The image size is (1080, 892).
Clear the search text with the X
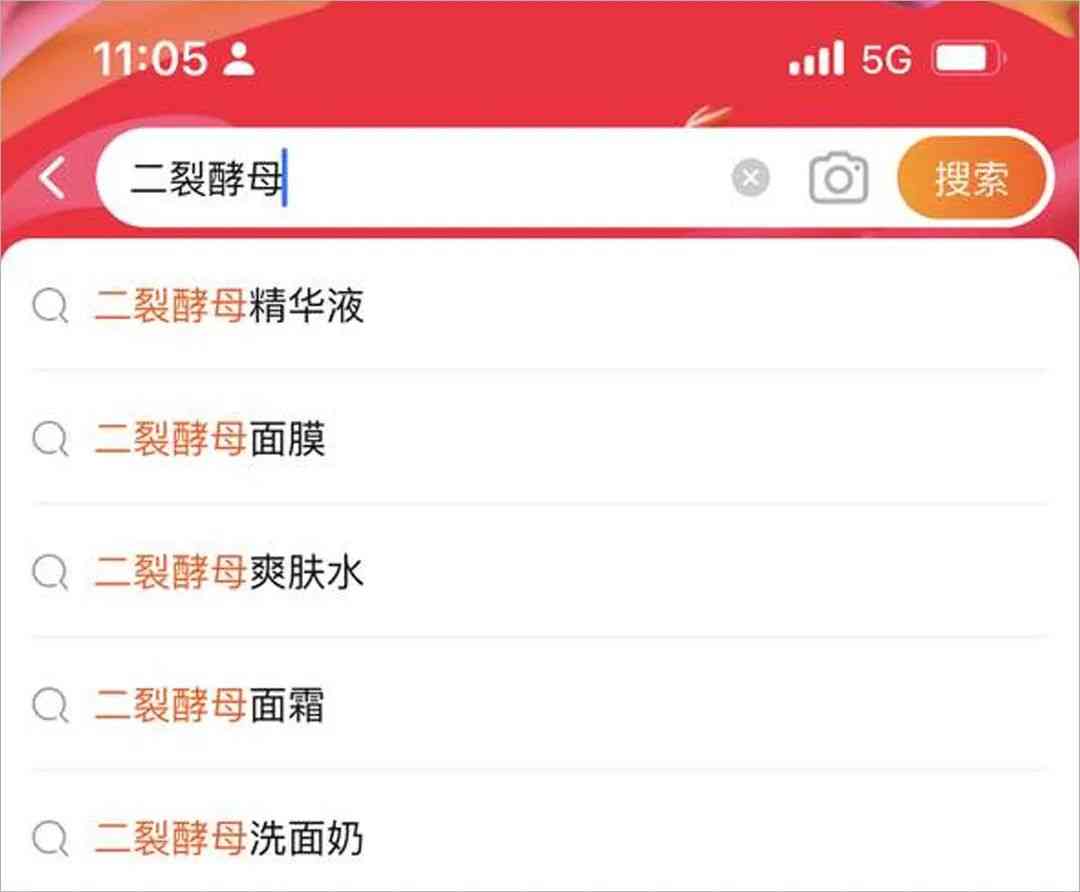[750, 180]
